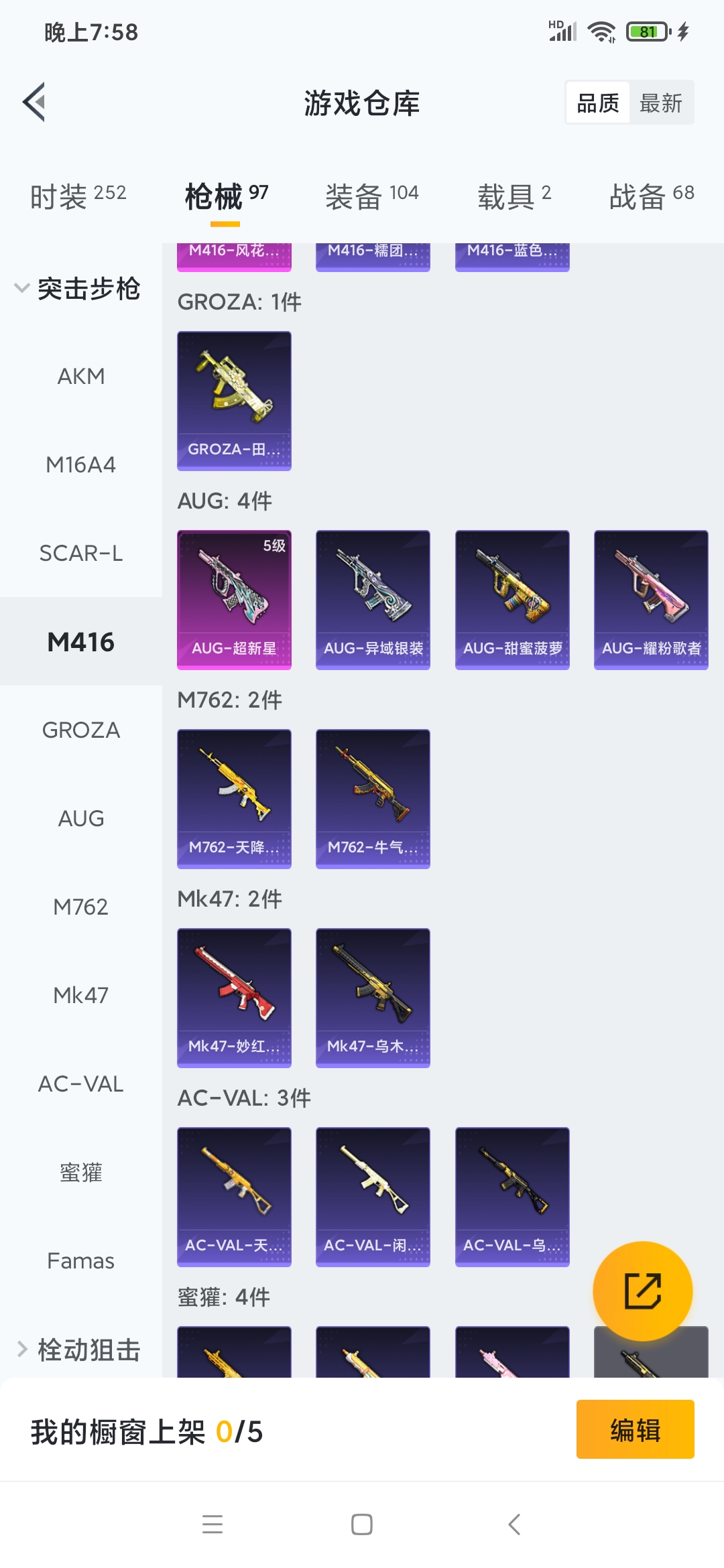Select AKM in the side list
Screen dimensions: 724x1568
tap(81, 377)
